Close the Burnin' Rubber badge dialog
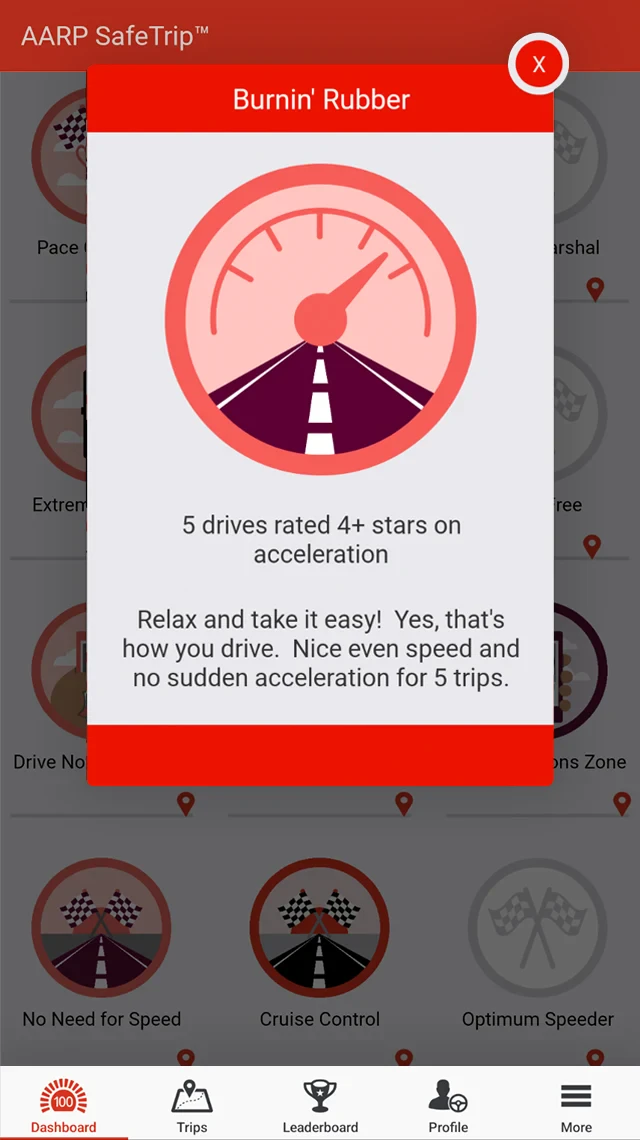The image size is (640, 1140). [x=538, y=65]
